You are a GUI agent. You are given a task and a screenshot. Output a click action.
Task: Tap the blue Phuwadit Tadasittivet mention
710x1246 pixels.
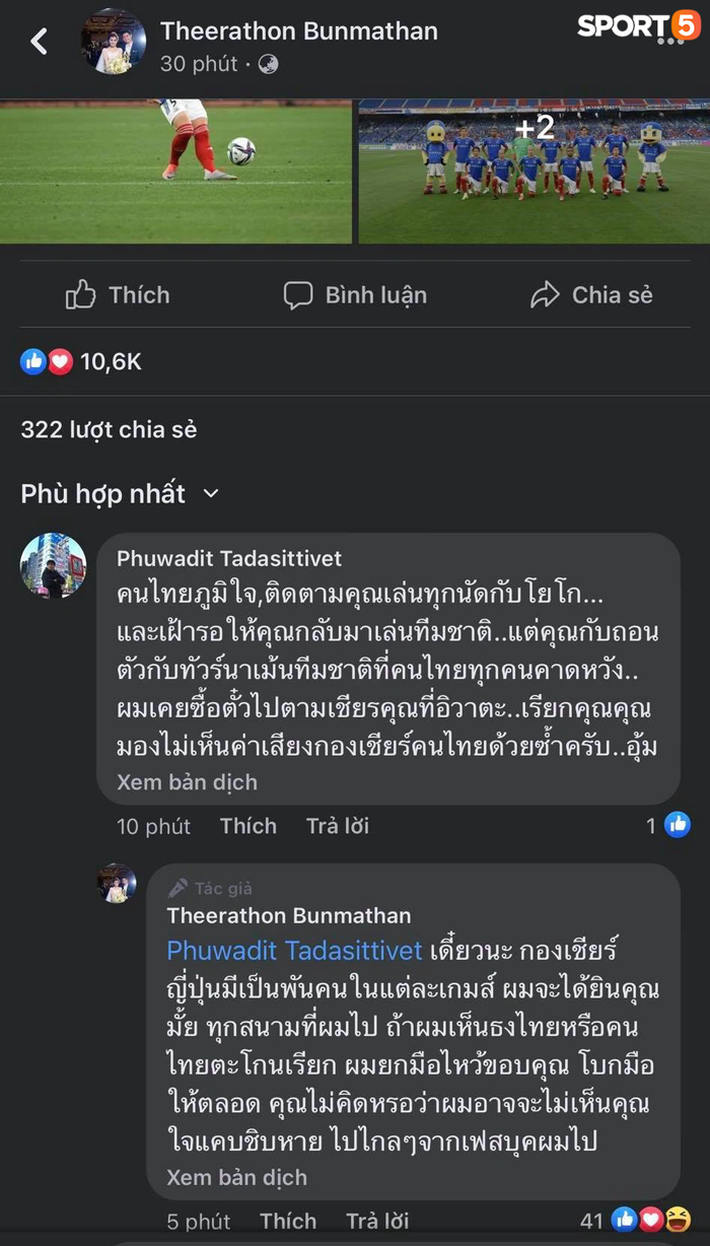[x=294, y=950]
